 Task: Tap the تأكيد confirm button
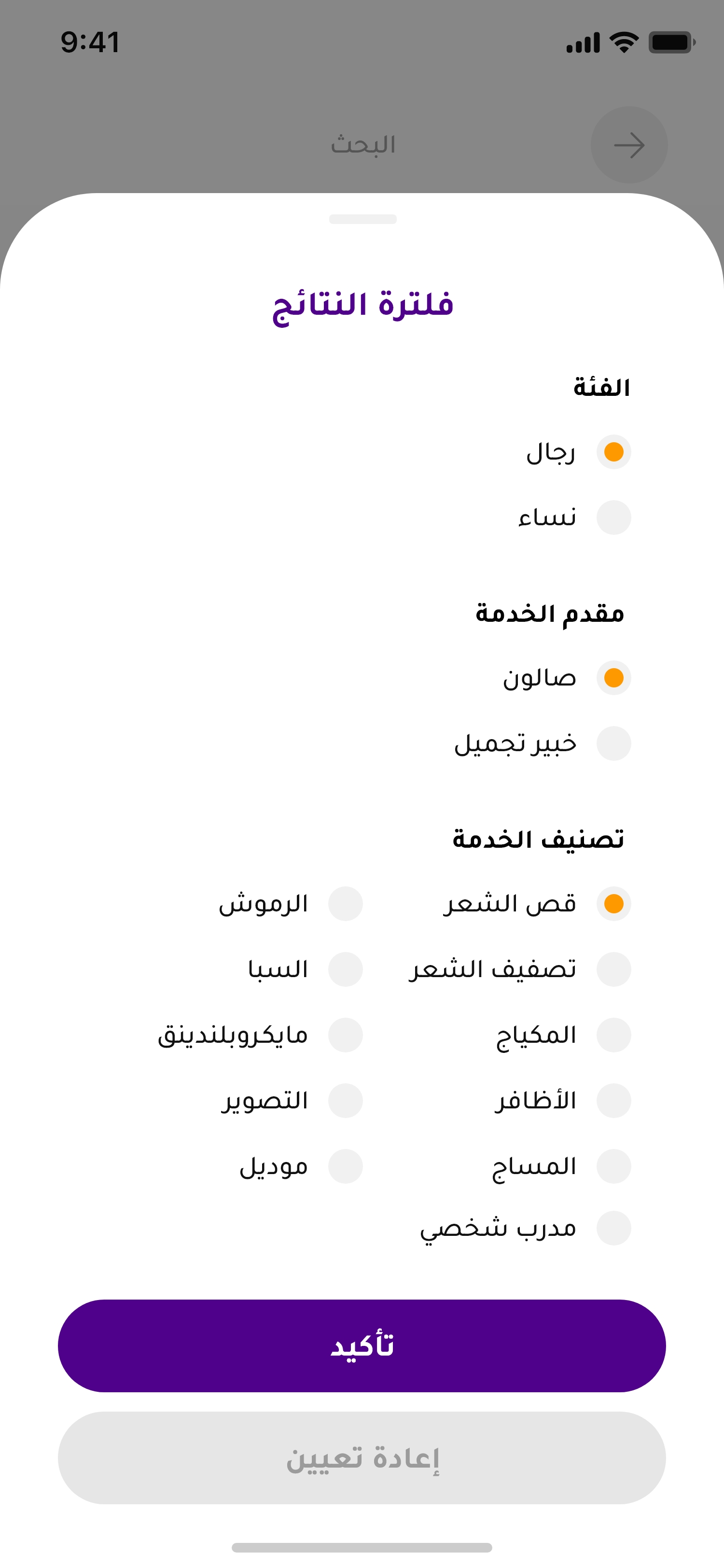click(362, 1345)
